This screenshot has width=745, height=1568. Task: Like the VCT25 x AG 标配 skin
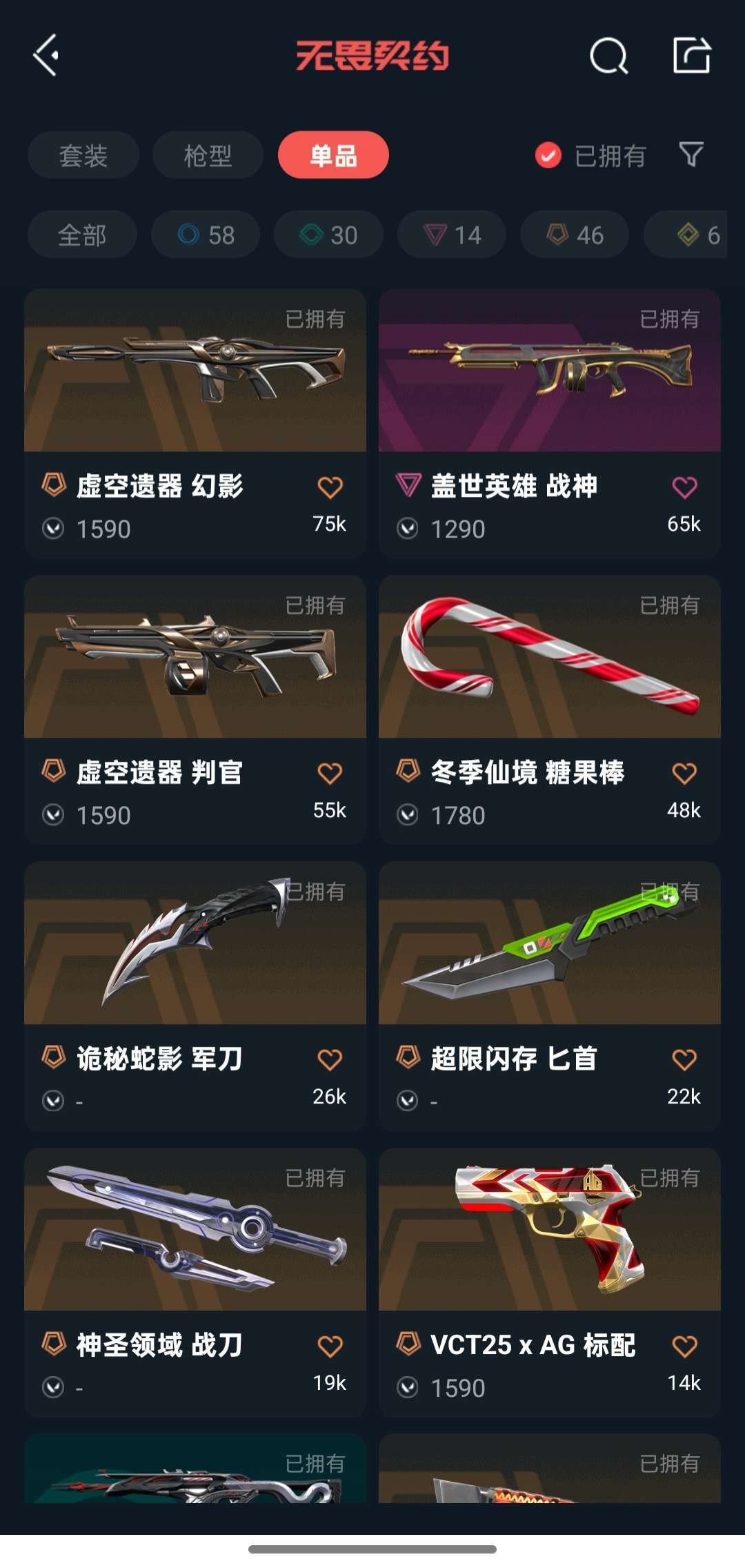684,1345
